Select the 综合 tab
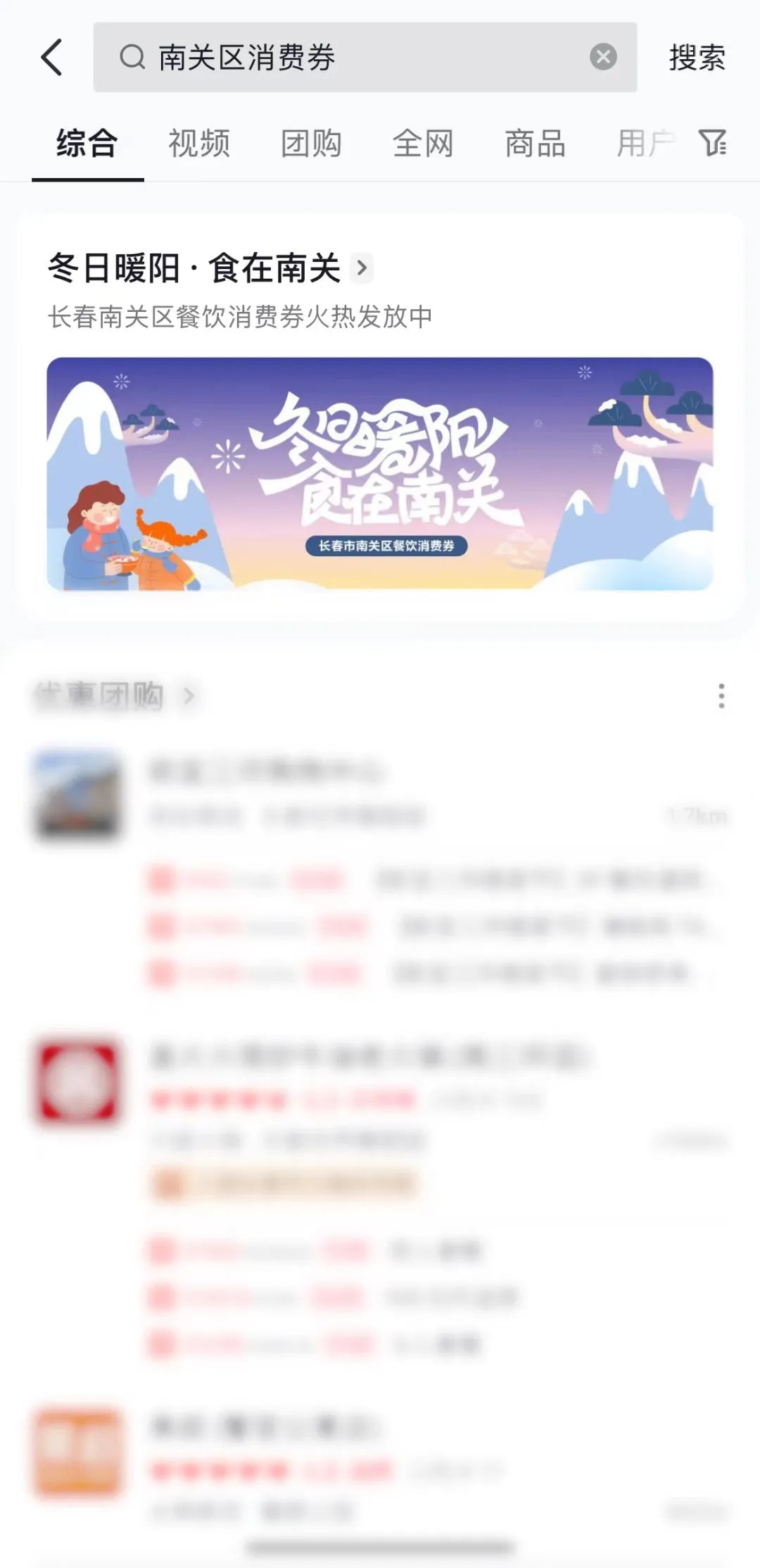 click(x=87, y=144)
